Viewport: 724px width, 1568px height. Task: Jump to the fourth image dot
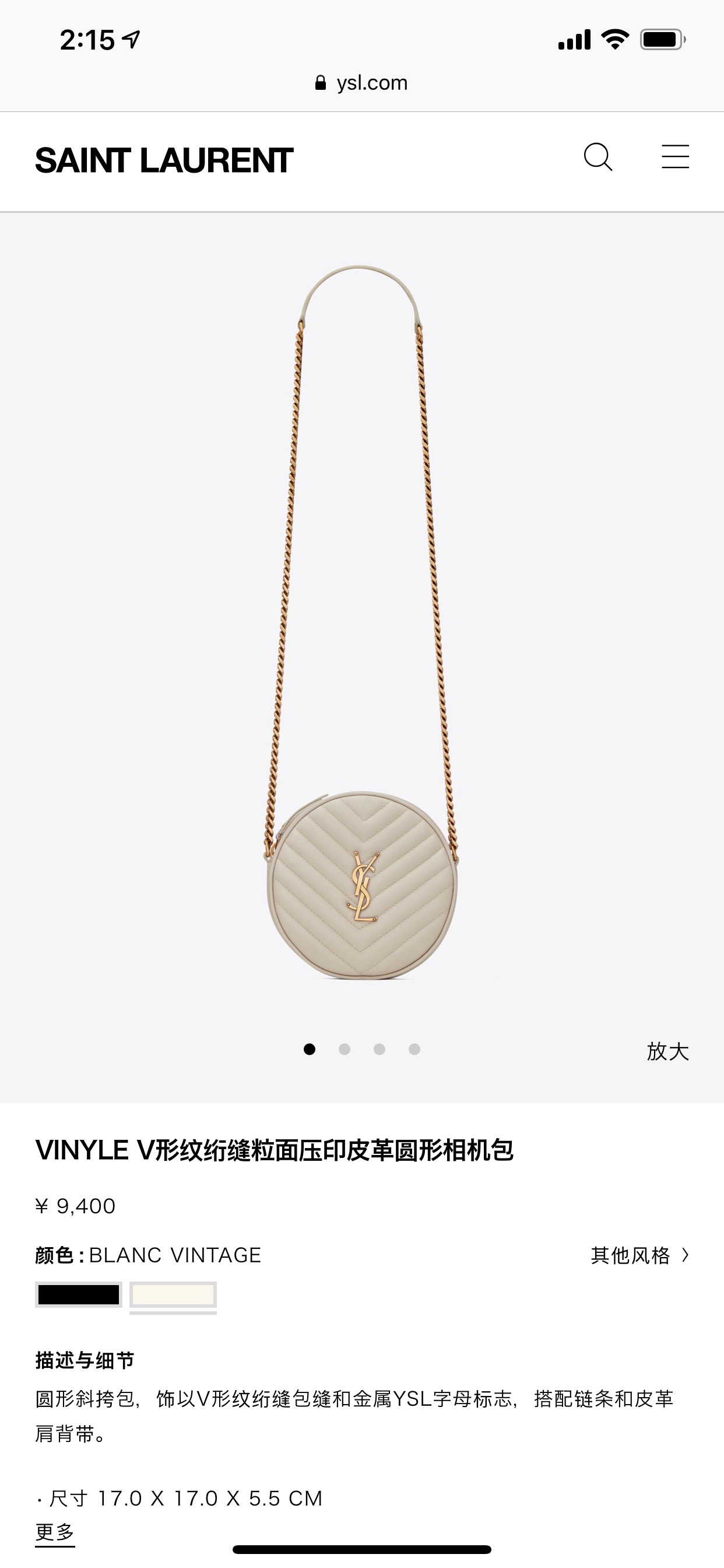pyautogui.click(x=414, y=1049)
